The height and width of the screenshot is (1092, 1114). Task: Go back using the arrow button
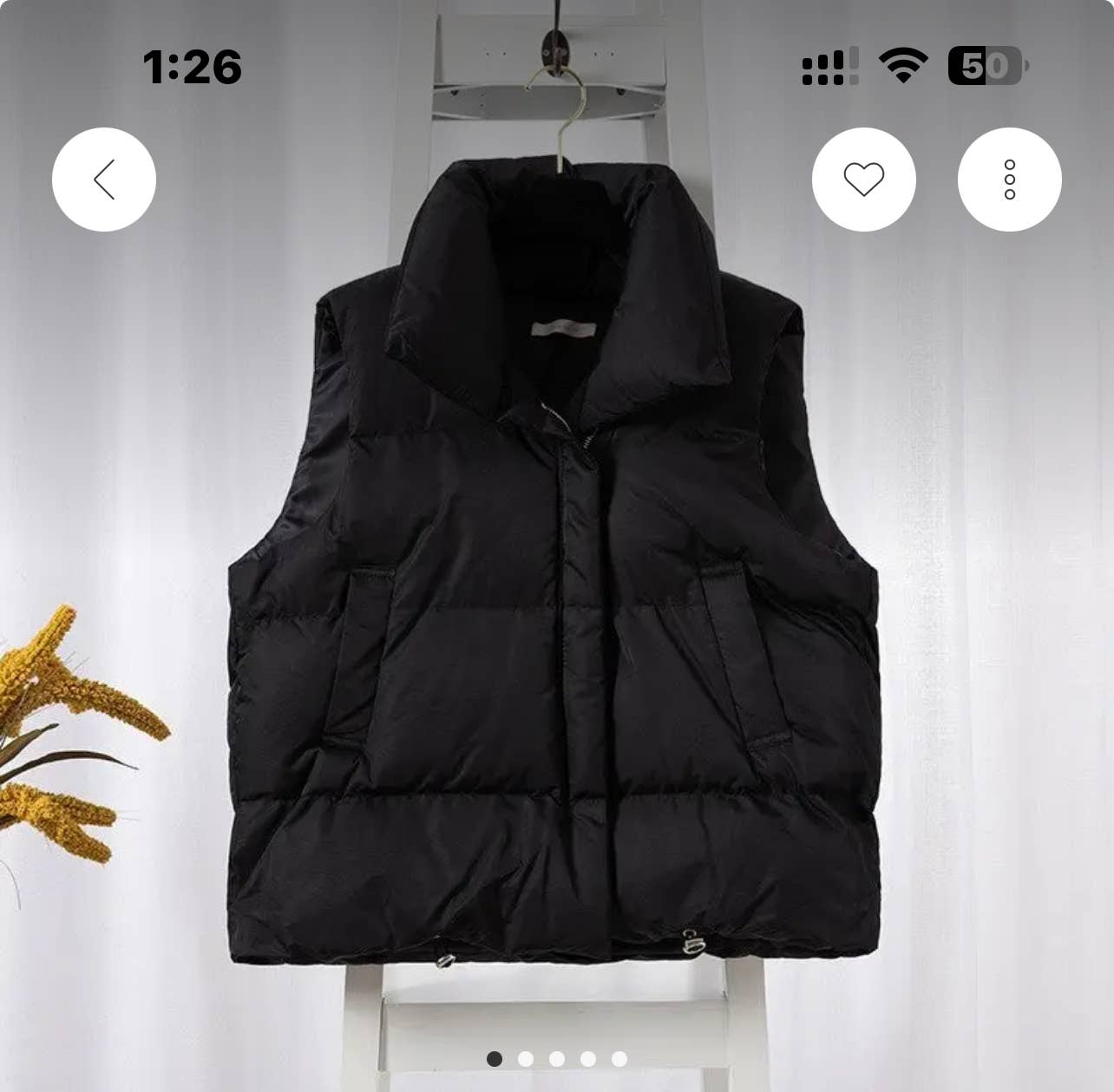click(104, 180)
